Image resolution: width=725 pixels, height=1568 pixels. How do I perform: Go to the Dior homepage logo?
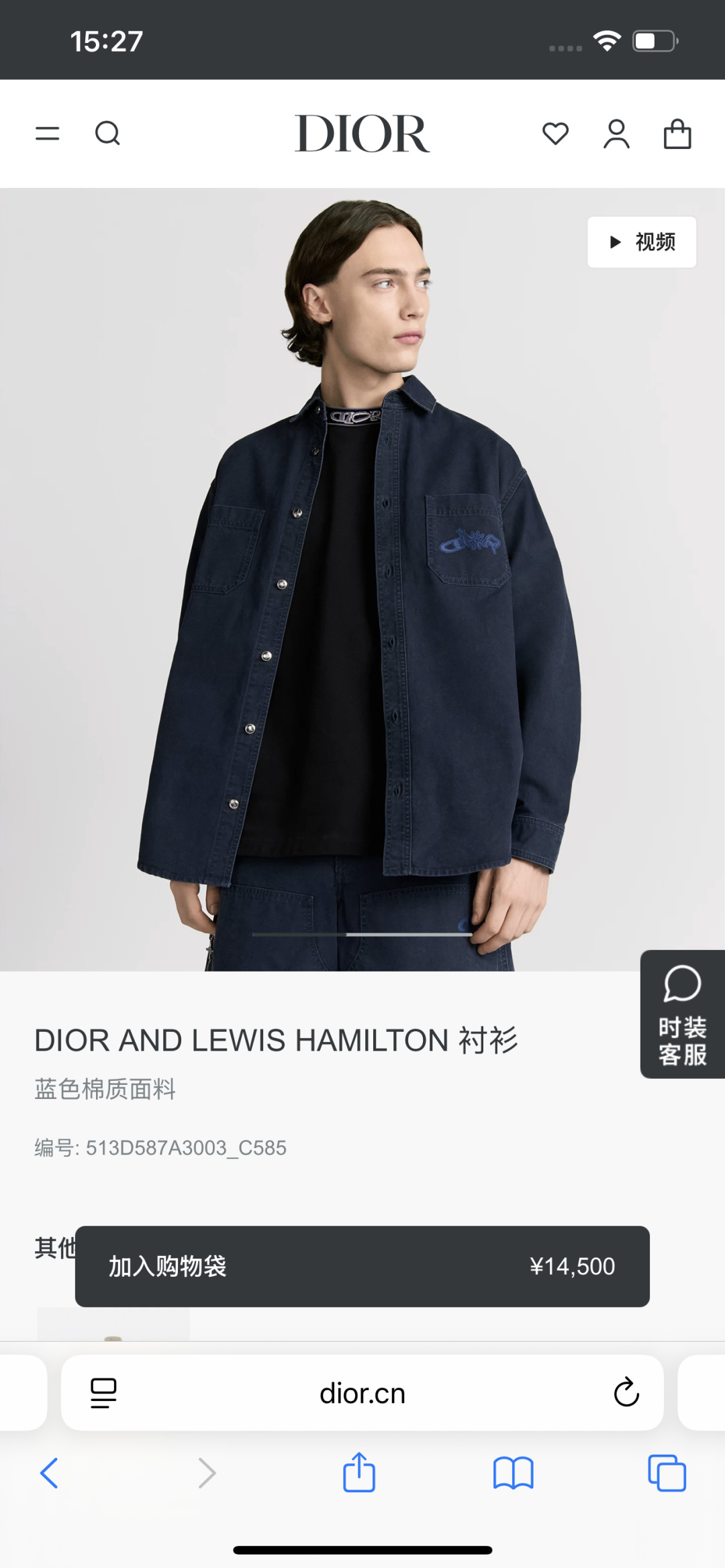(x=362, y=134)
